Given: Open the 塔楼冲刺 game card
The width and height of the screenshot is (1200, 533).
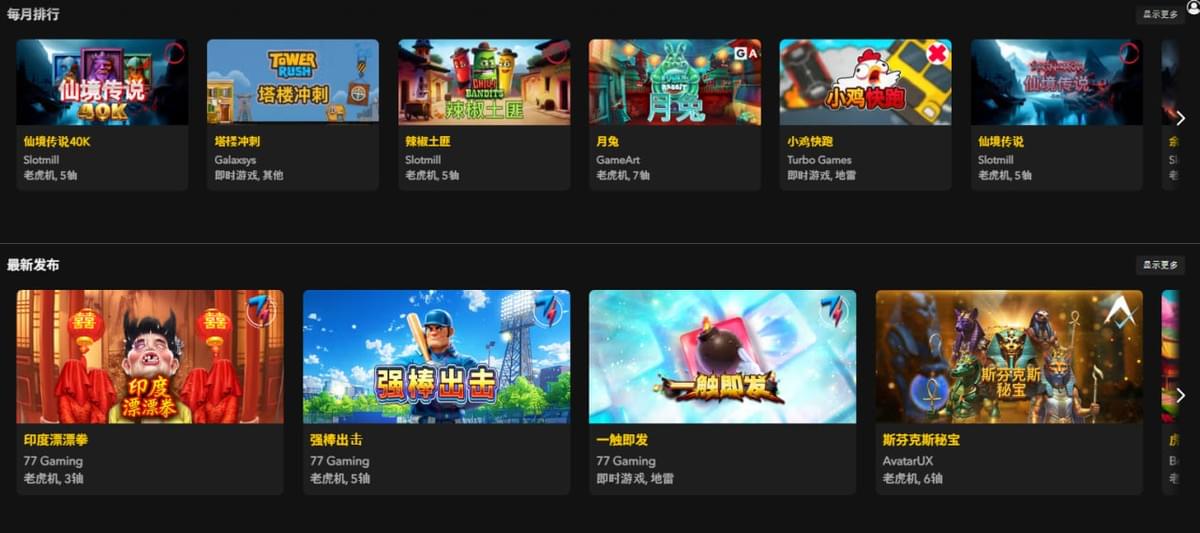Looking at the screenshot, I should pos(293,83).
